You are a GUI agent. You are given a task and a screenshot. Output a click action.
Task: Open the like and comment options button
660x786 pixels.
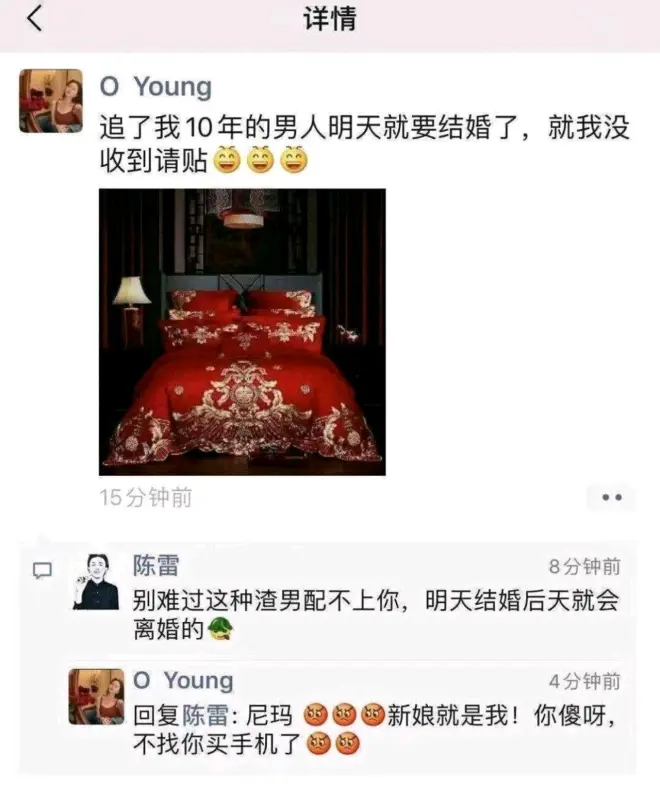tap(610, 497)
